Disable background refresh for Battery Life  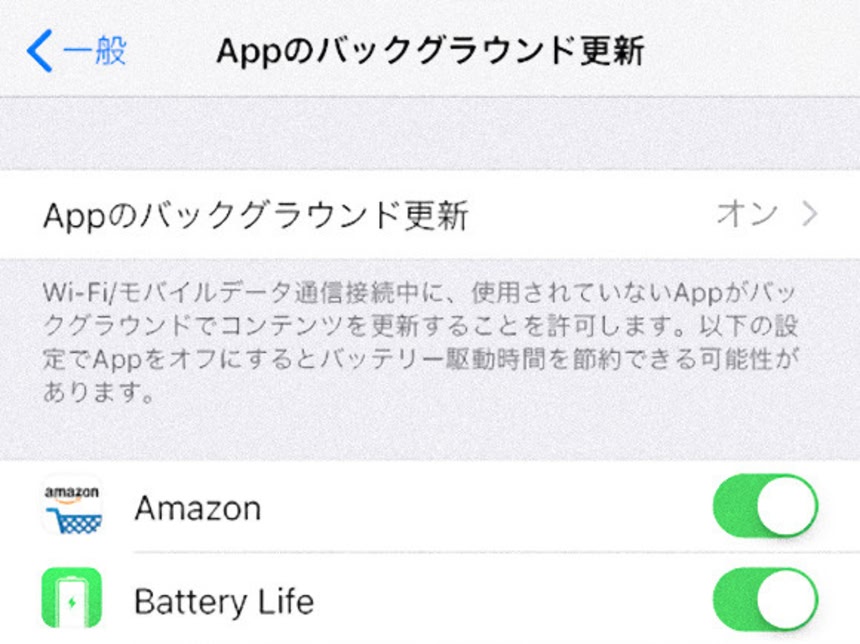[x=765, y=601]
